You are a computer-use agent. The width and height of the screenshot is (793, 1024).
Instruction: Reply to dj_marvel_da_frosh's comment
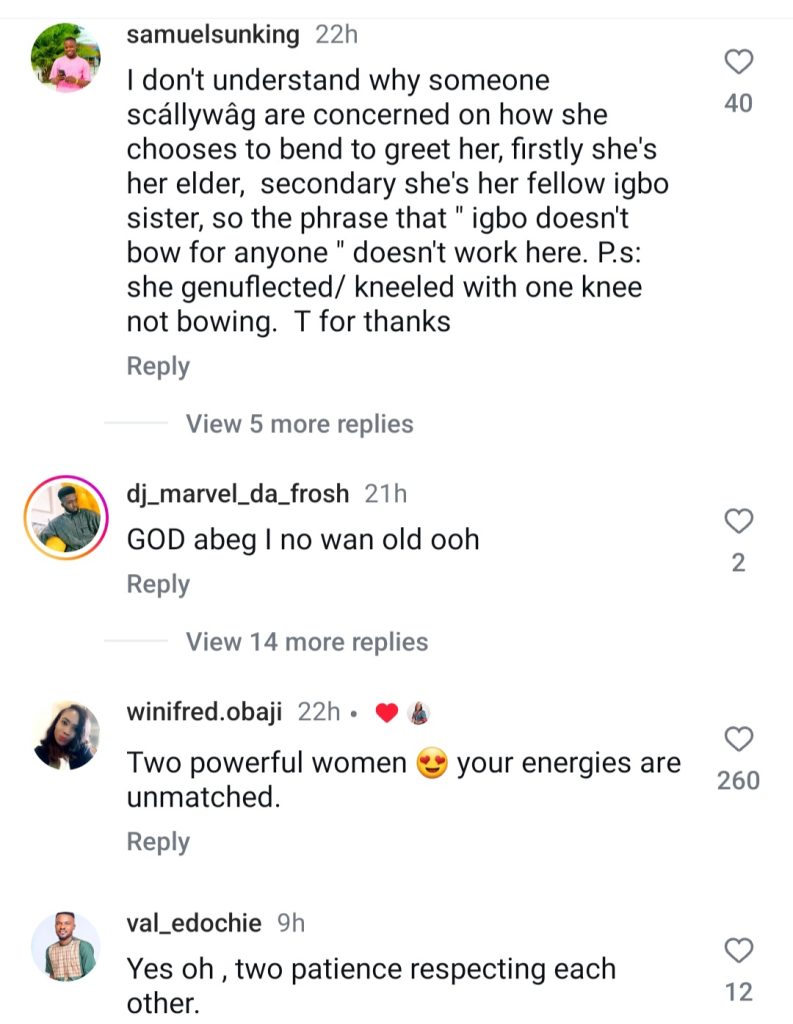point(158,585)
